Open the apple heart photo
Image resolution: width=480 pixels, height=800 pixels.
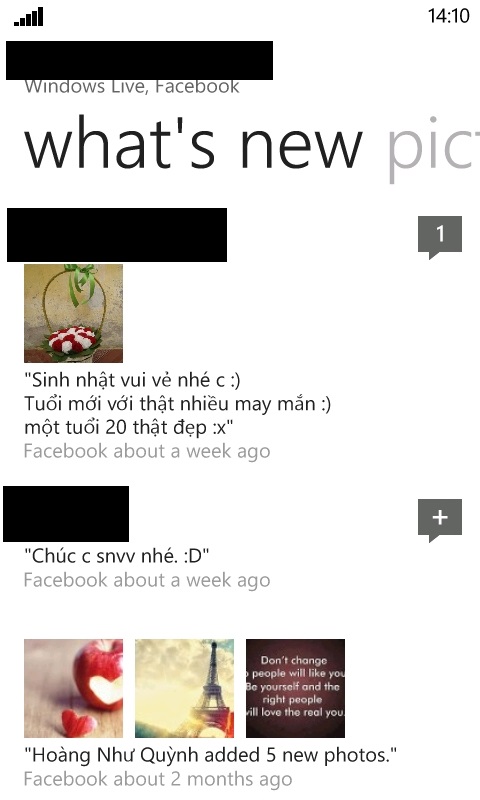73,688
